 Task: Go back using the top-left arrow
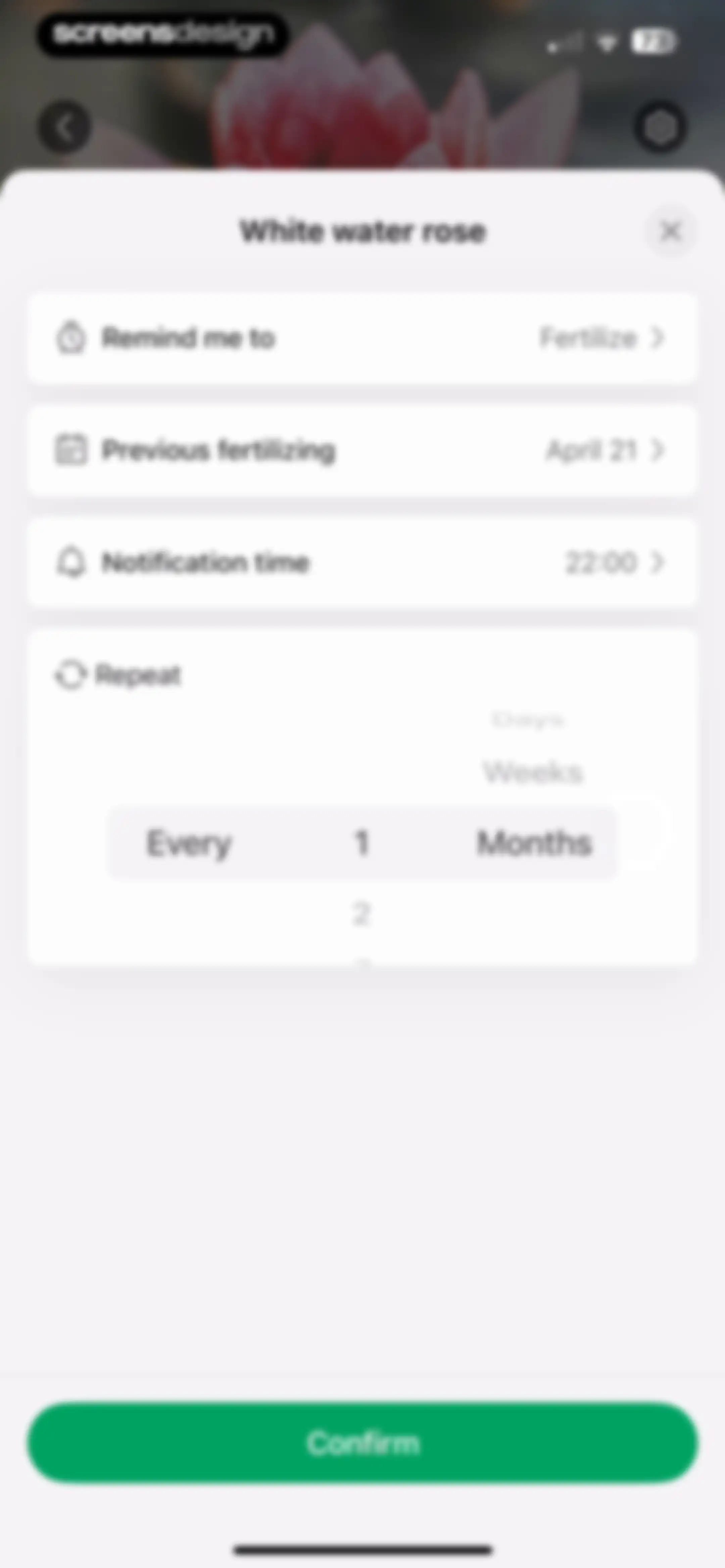(65, 127)
